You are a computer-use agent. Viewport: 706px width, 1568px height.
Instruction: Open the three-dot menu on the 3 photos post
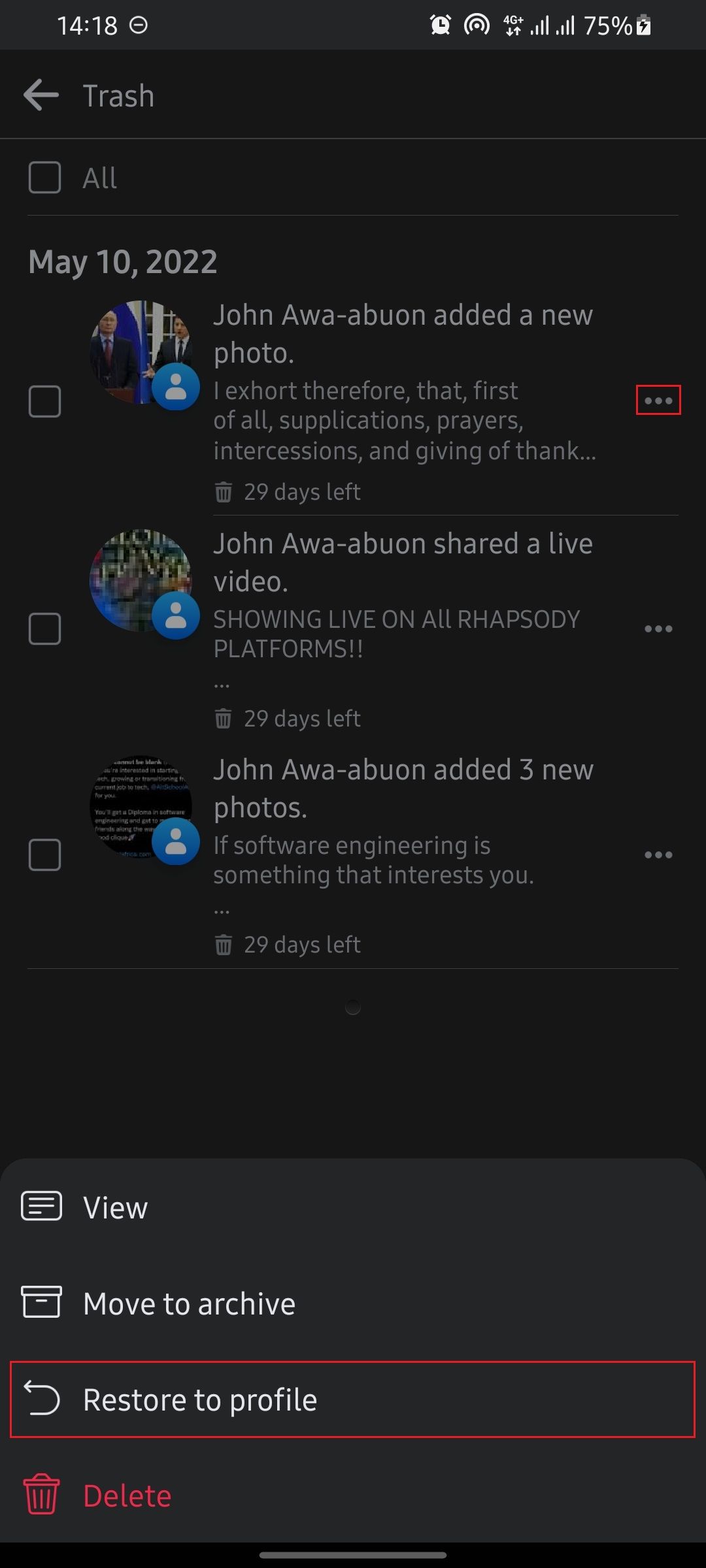(660, 854)
